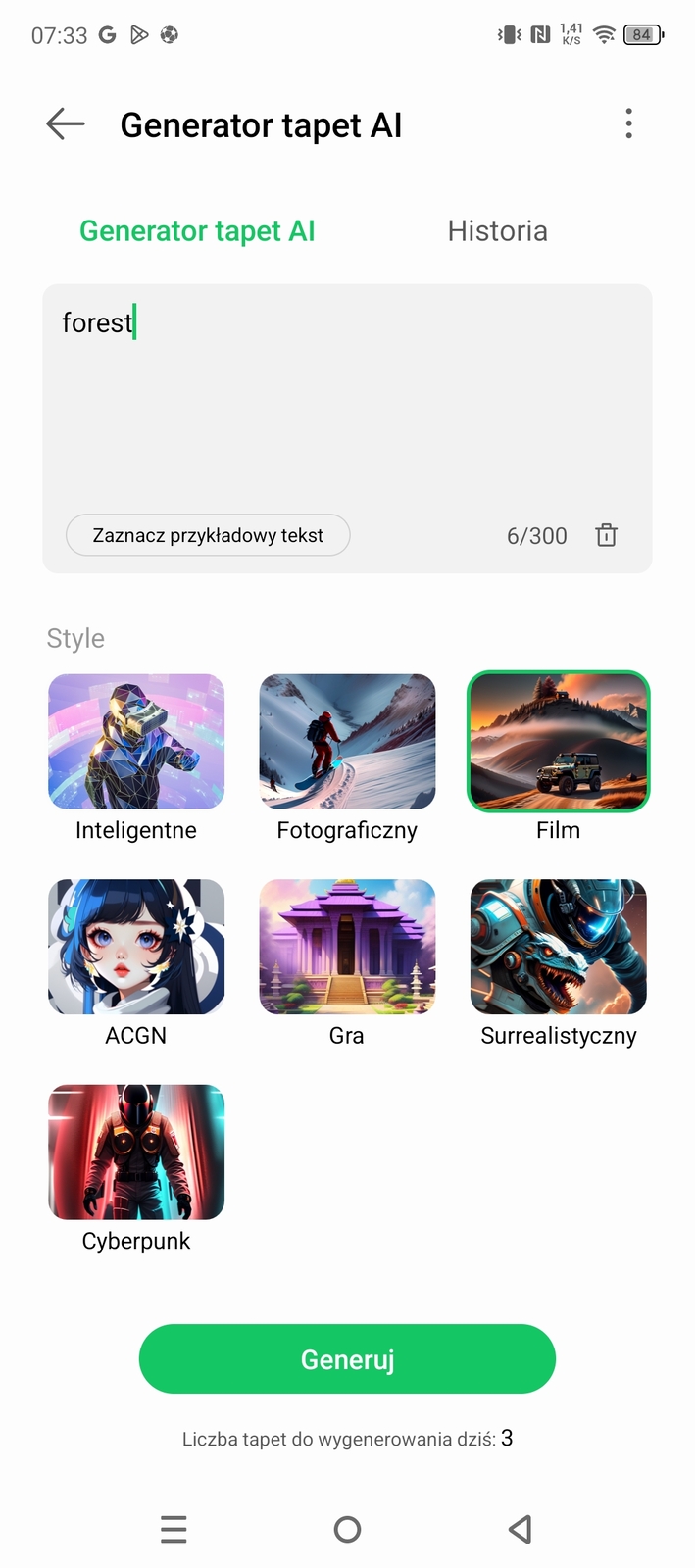
Task: Pick the Gra style
Action: pos(347,947)
